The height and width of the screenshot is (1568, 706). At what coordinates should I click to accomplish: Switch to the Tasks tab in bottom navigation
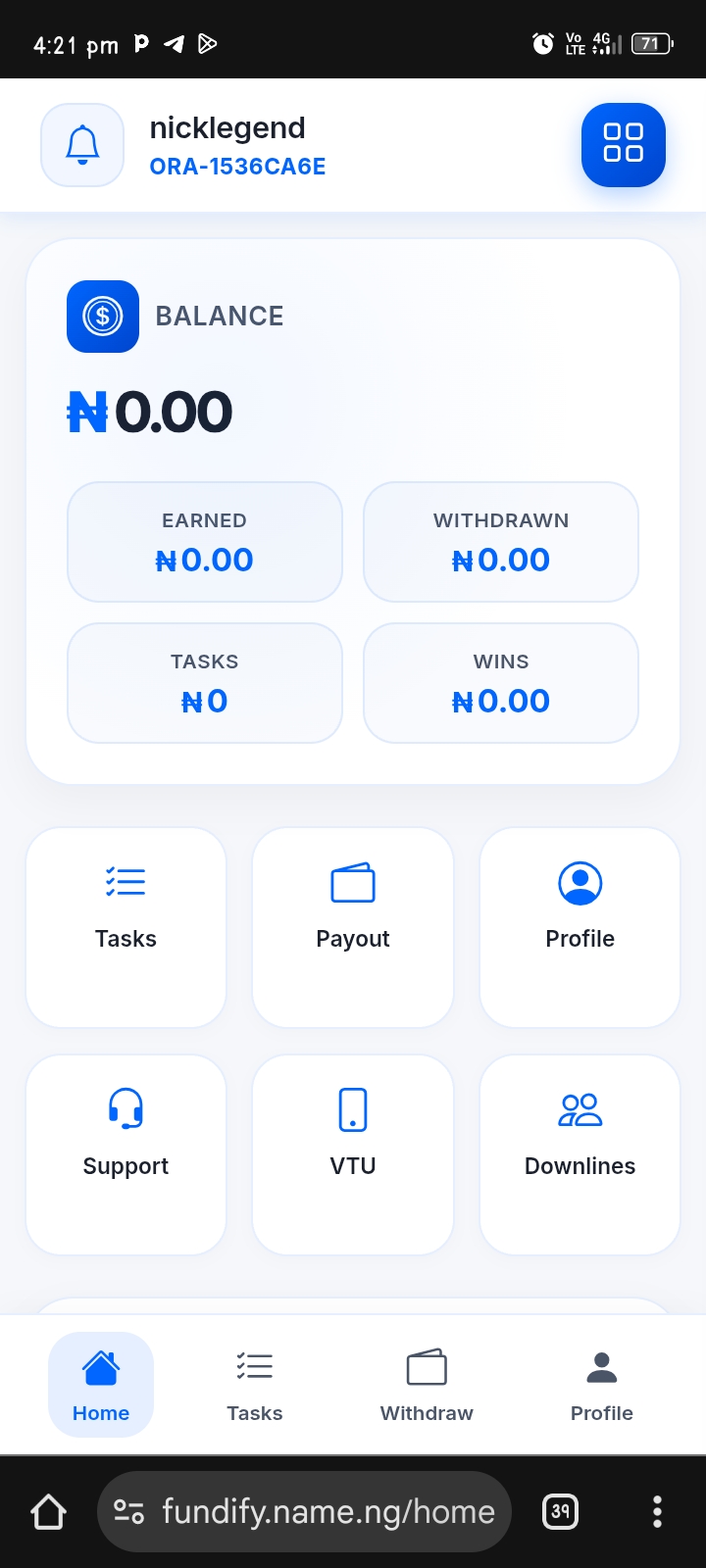pyautogui.click(x=255, y=1385)
